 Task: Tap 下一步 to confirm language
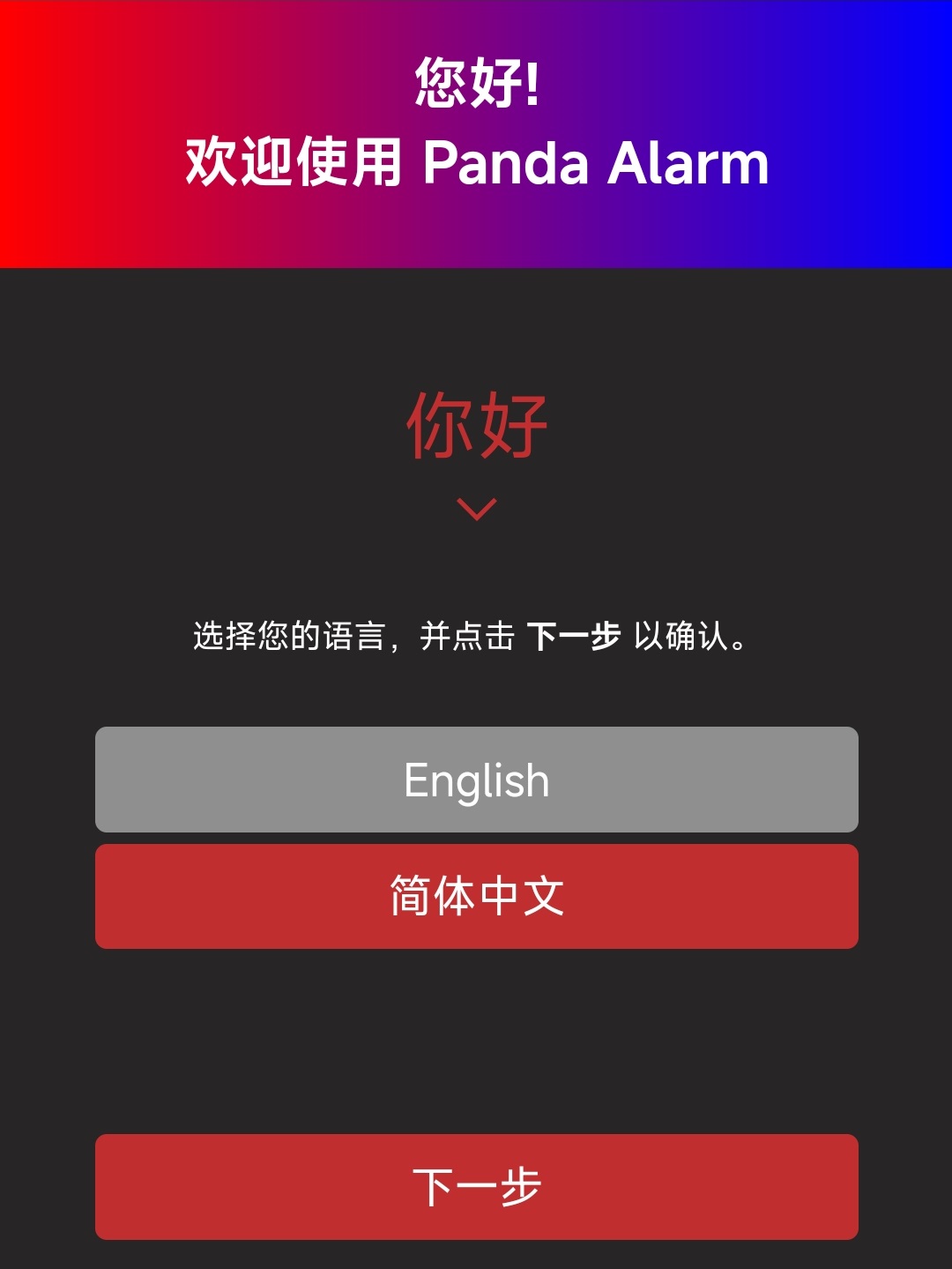[476, 1186]
